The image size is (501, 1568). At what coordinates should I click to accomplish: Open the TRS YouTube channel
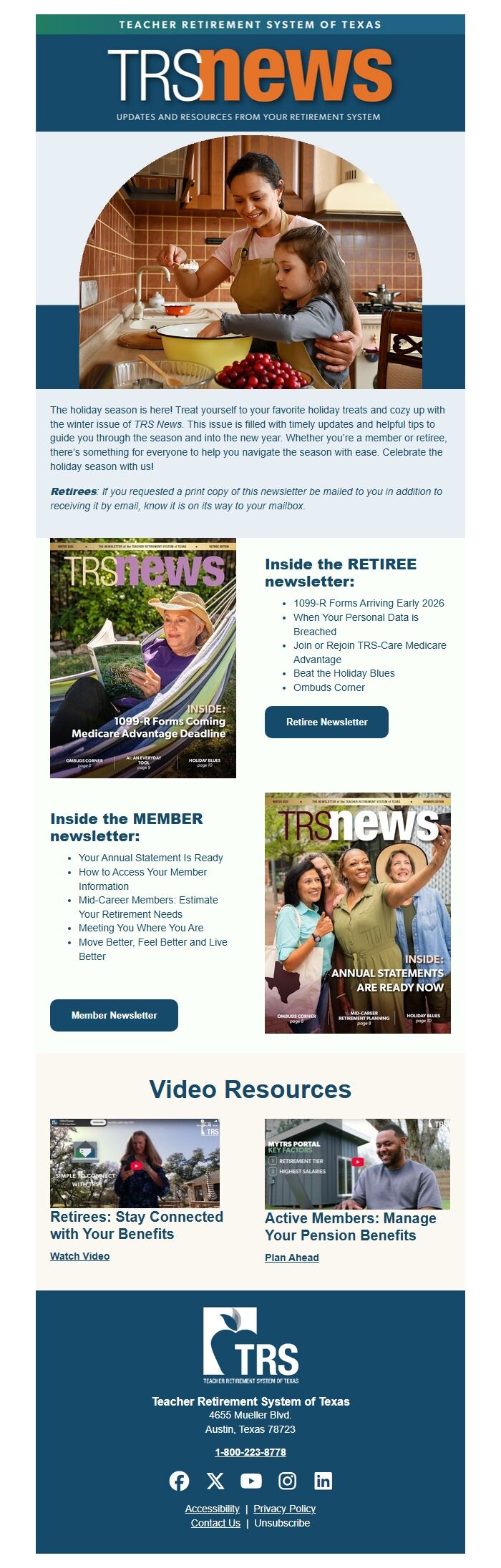click(251, 1481)
